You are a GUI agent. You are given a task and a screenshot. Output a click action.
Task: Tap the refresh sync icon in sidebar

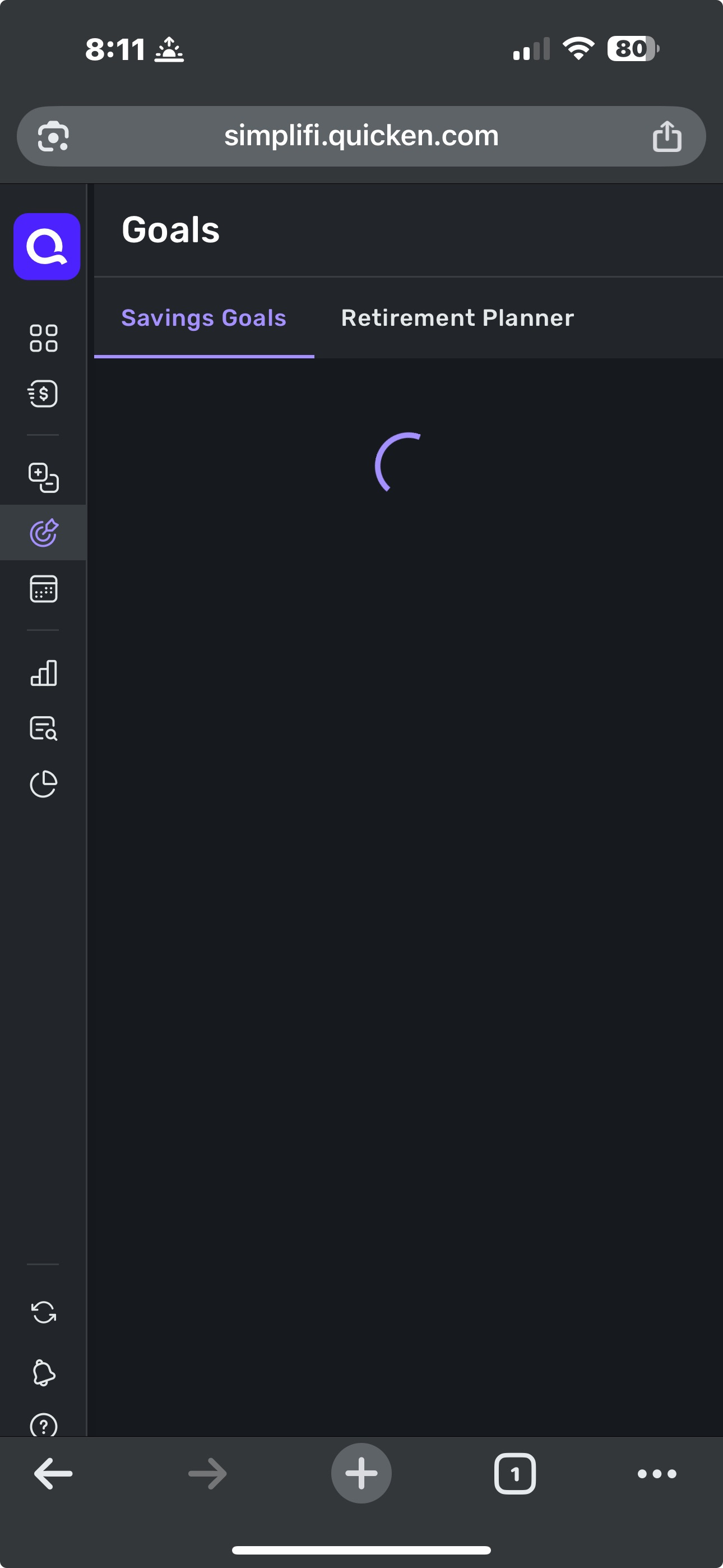coord(43,1312)
